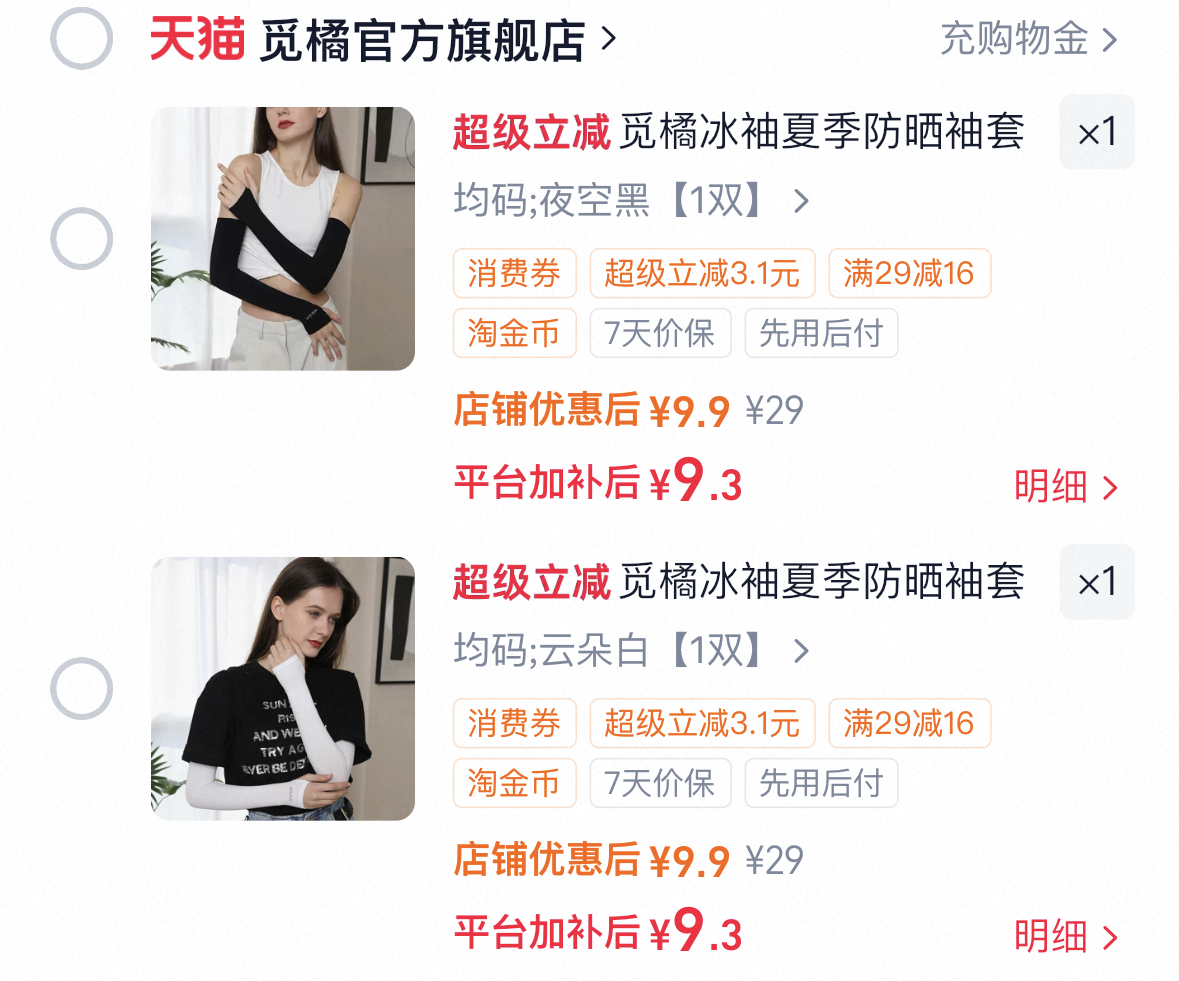Select the 夜空黑 sleeve item checkbox
This screenshot has height=981, width=1179.
point(81,238)
